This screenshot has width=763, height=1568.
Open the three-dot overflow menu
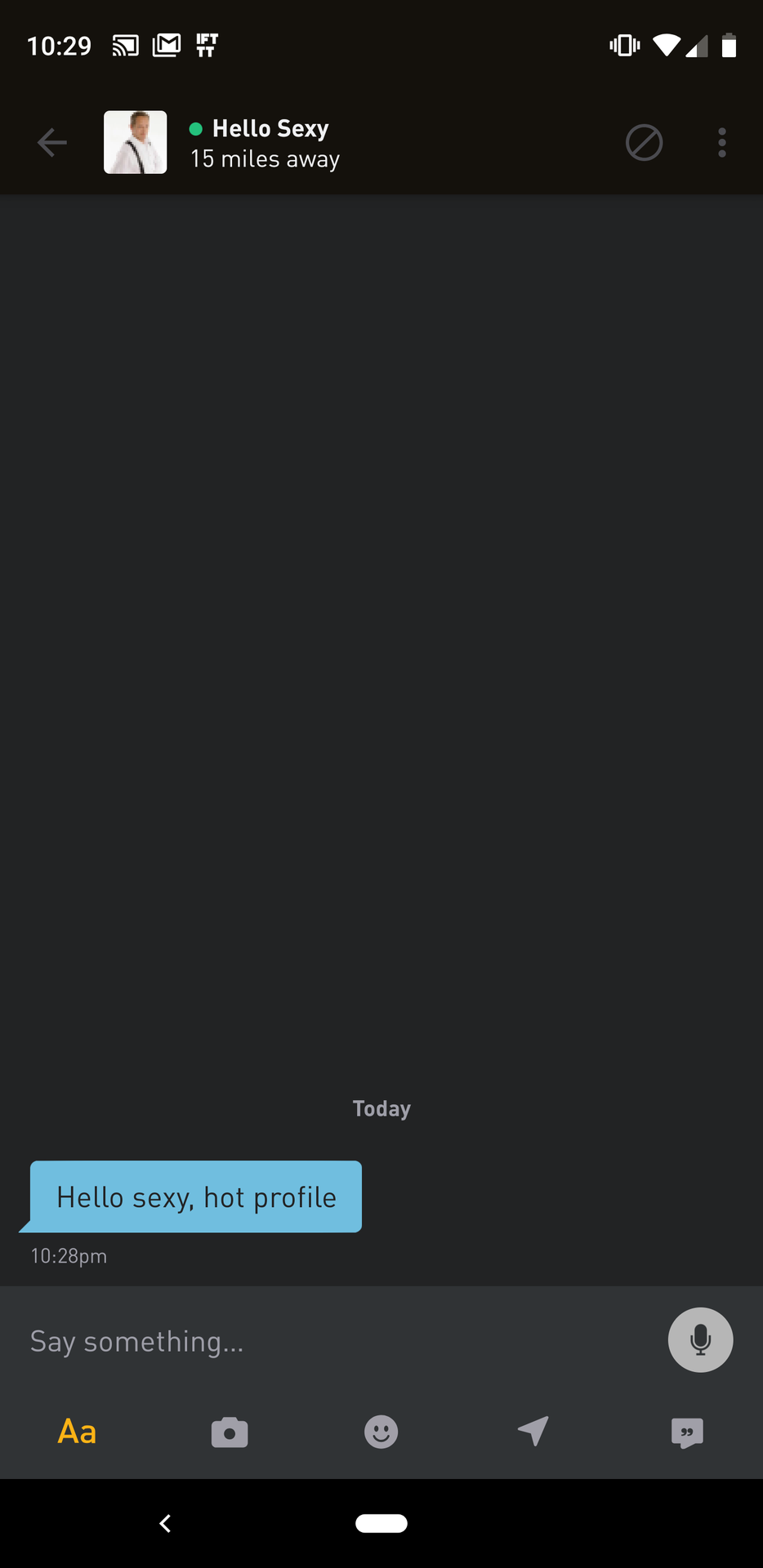tap(721, 143)
